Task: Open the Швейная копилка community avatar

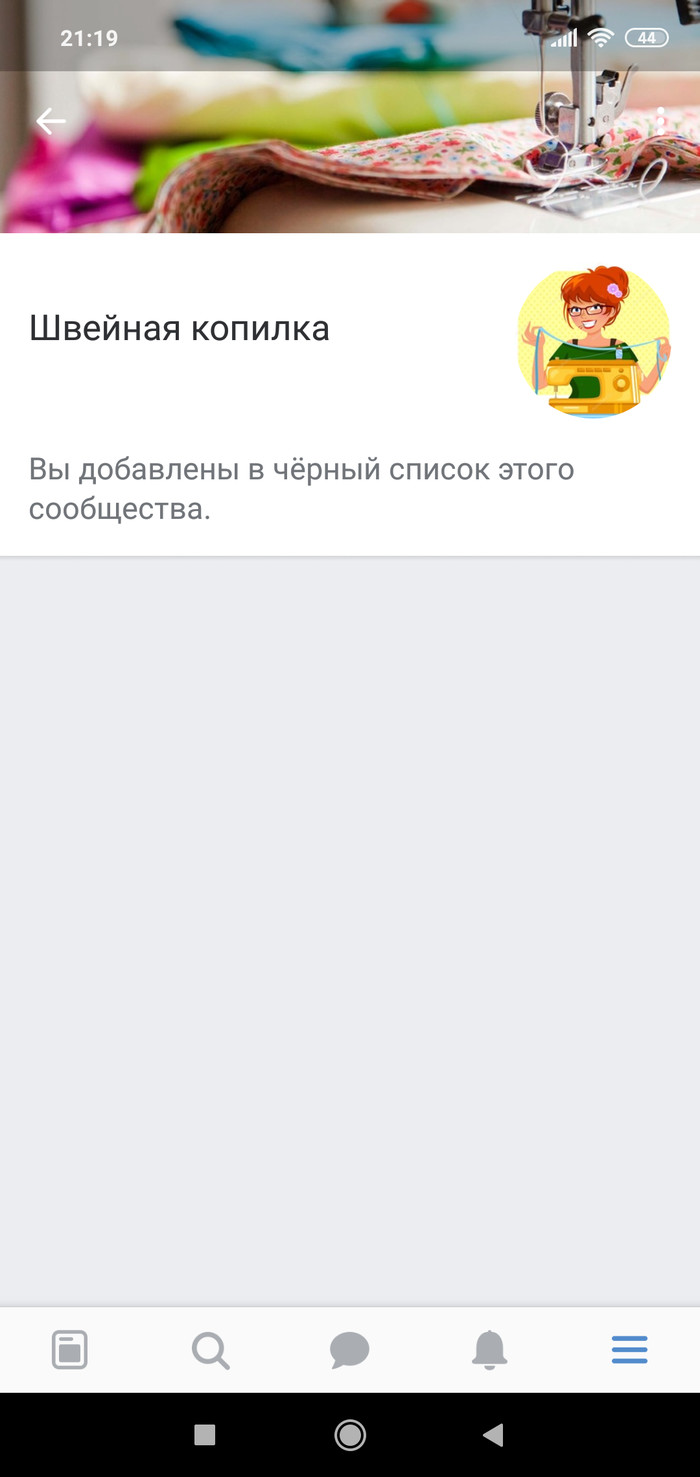Action: click(594, 342)
